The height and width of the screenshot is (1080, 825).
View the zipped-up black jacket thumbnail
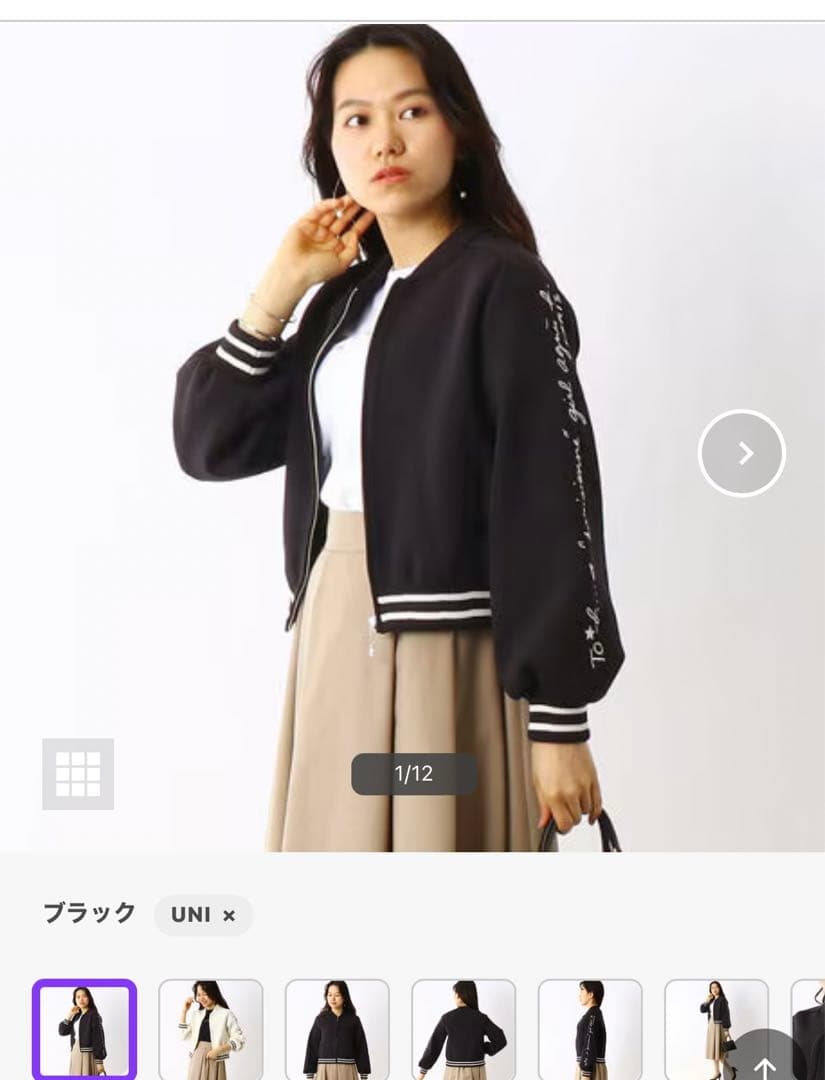337,1030
